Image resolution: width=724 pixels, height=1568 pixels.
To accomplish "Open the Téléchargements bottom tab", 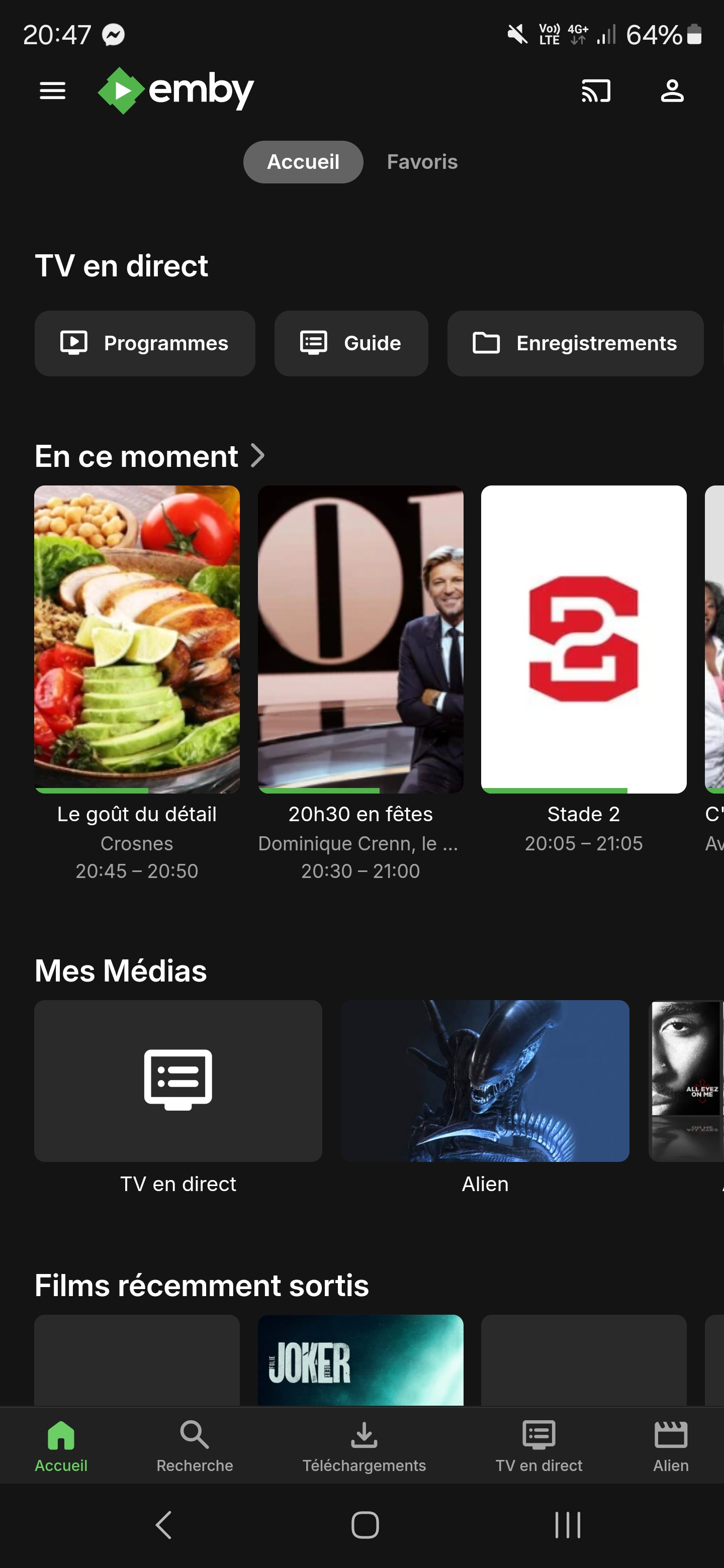I will (364, 1446).
